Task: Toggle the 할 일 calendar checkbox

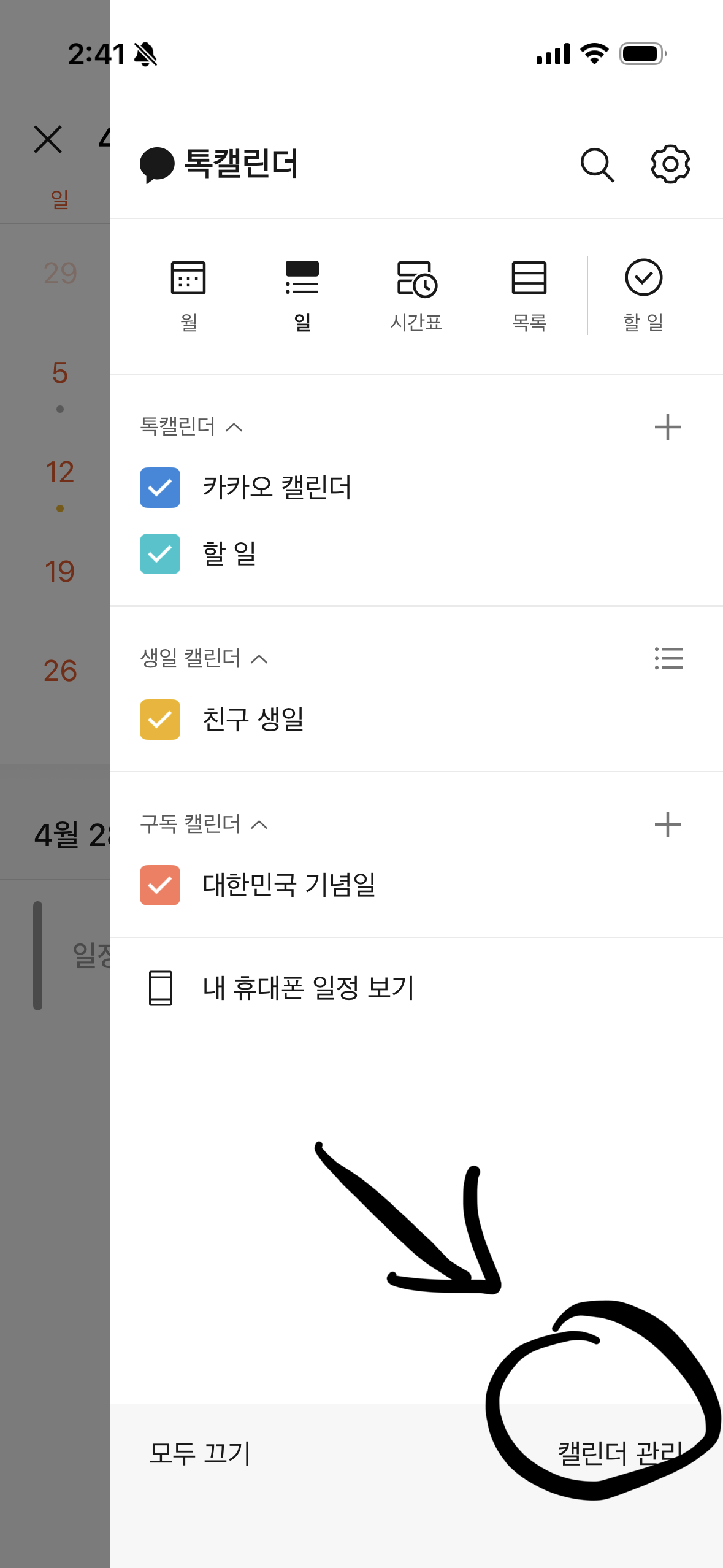Action: 159,554
